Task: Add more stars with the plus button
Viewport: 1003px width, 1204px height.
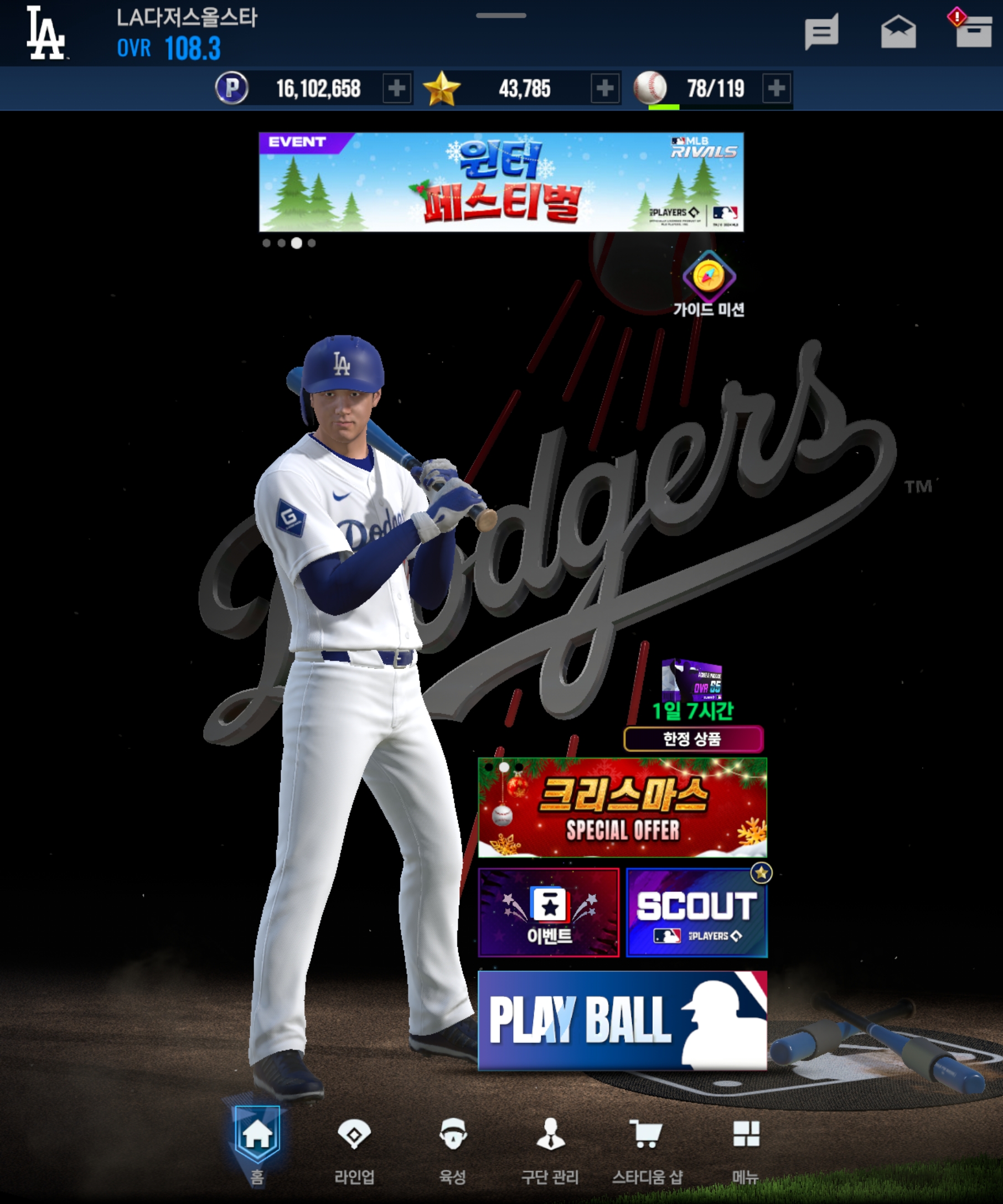Action: (605, 89)
